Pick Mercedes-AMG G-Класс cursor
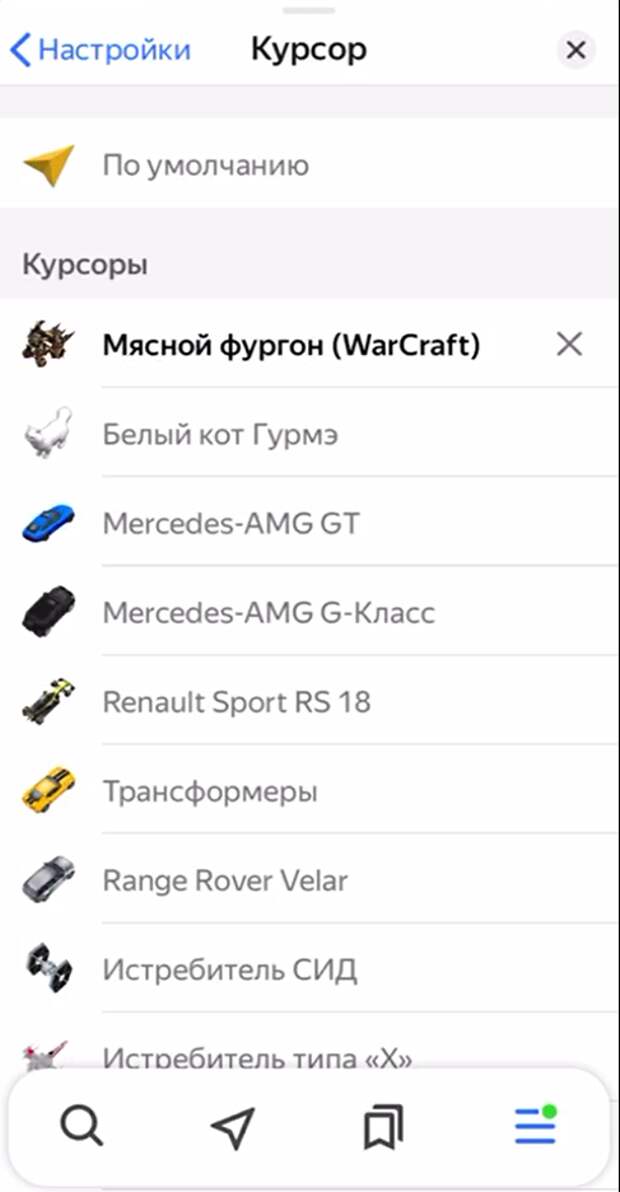This screenshot has width=620, height=1192. pos(268,612)
